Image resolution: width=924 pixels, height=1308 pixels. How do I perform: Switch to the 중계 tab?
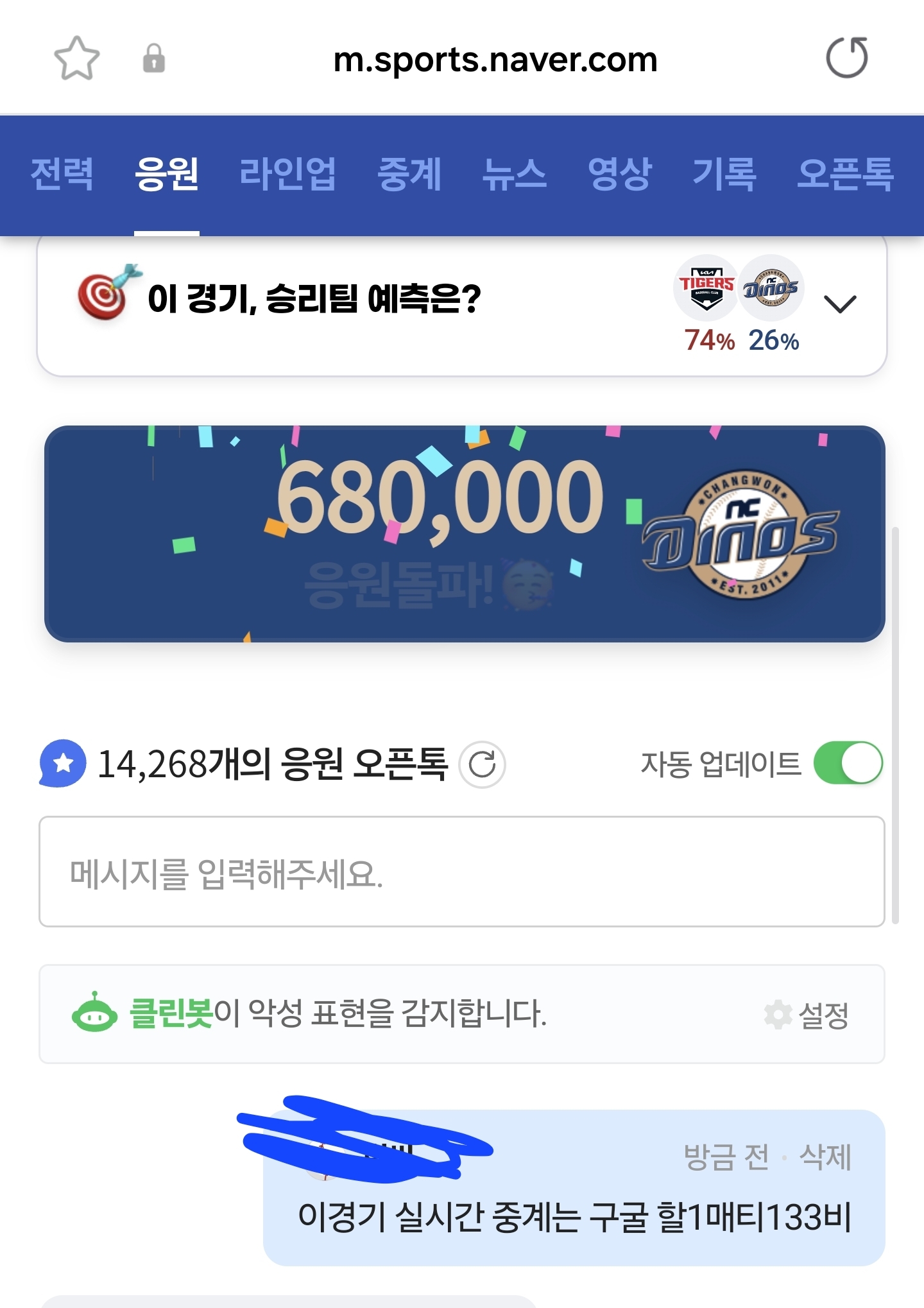tap(409, 174)
